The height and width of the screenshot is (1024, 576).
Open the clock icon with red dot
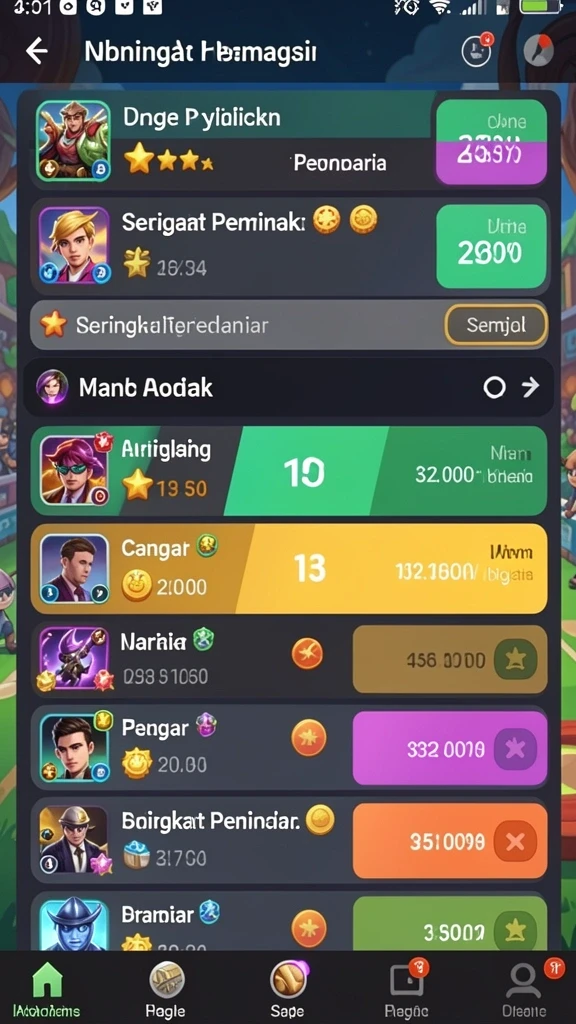coord(477,50)
